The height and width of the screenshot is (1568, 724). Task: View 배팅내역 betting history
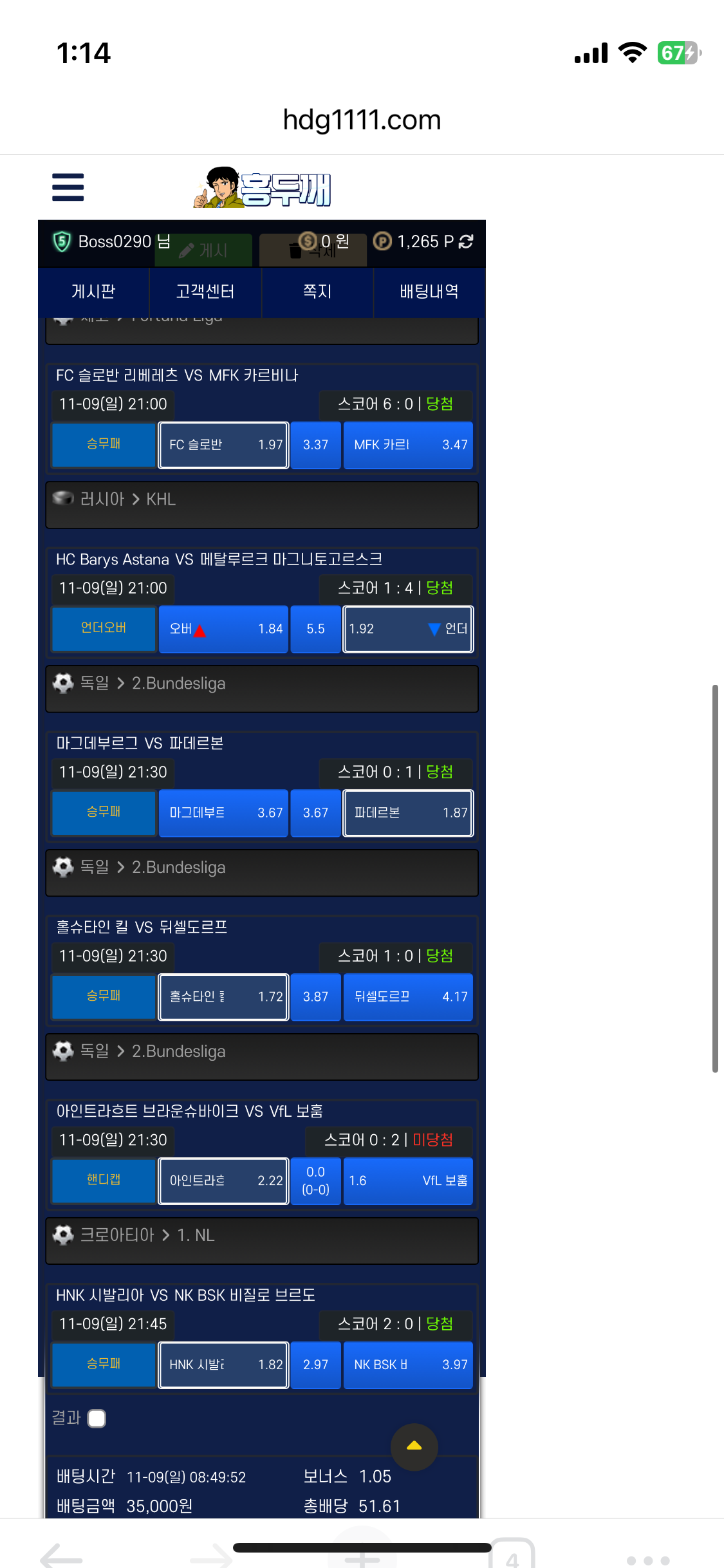(429, 292)
